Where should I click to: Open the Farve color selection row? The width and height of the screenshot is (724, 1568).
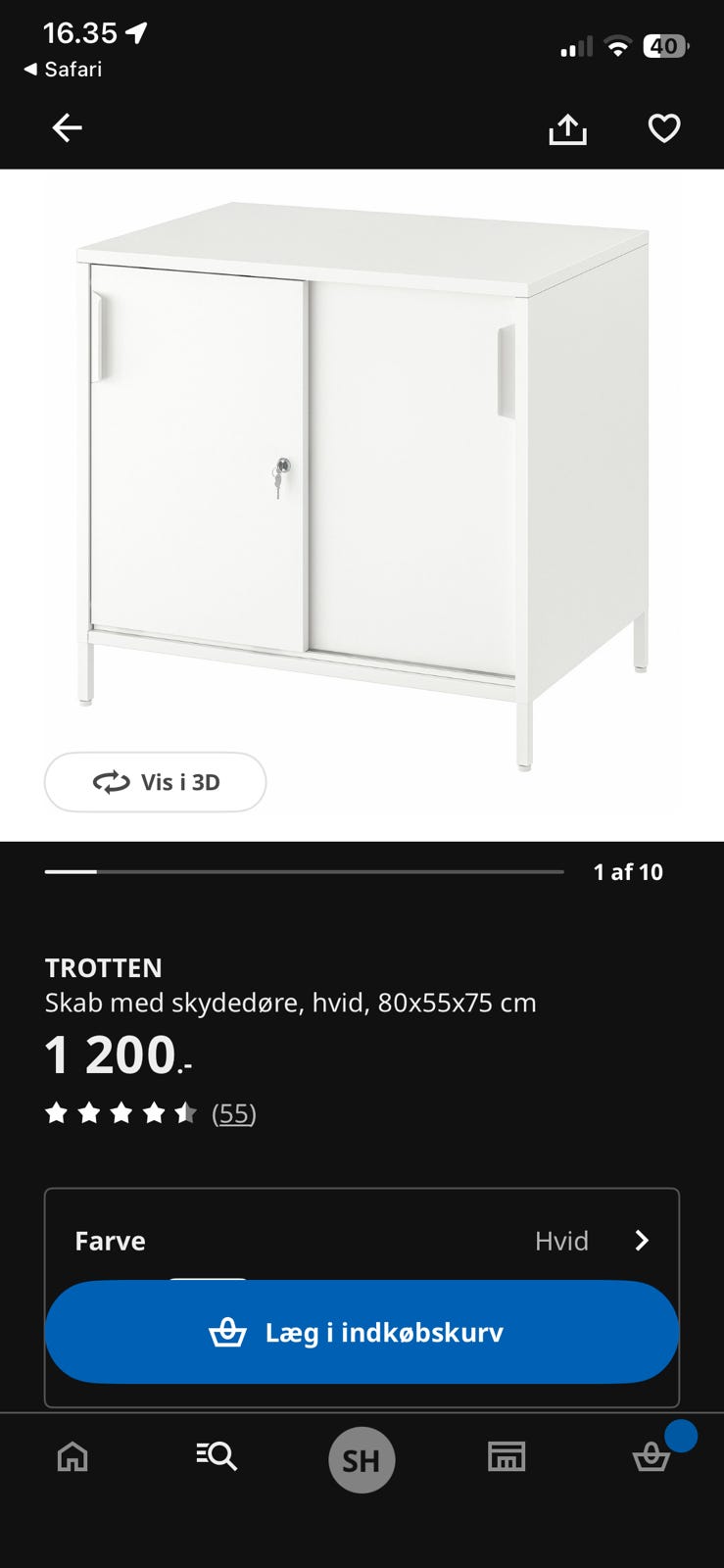tap(362, 1241)
